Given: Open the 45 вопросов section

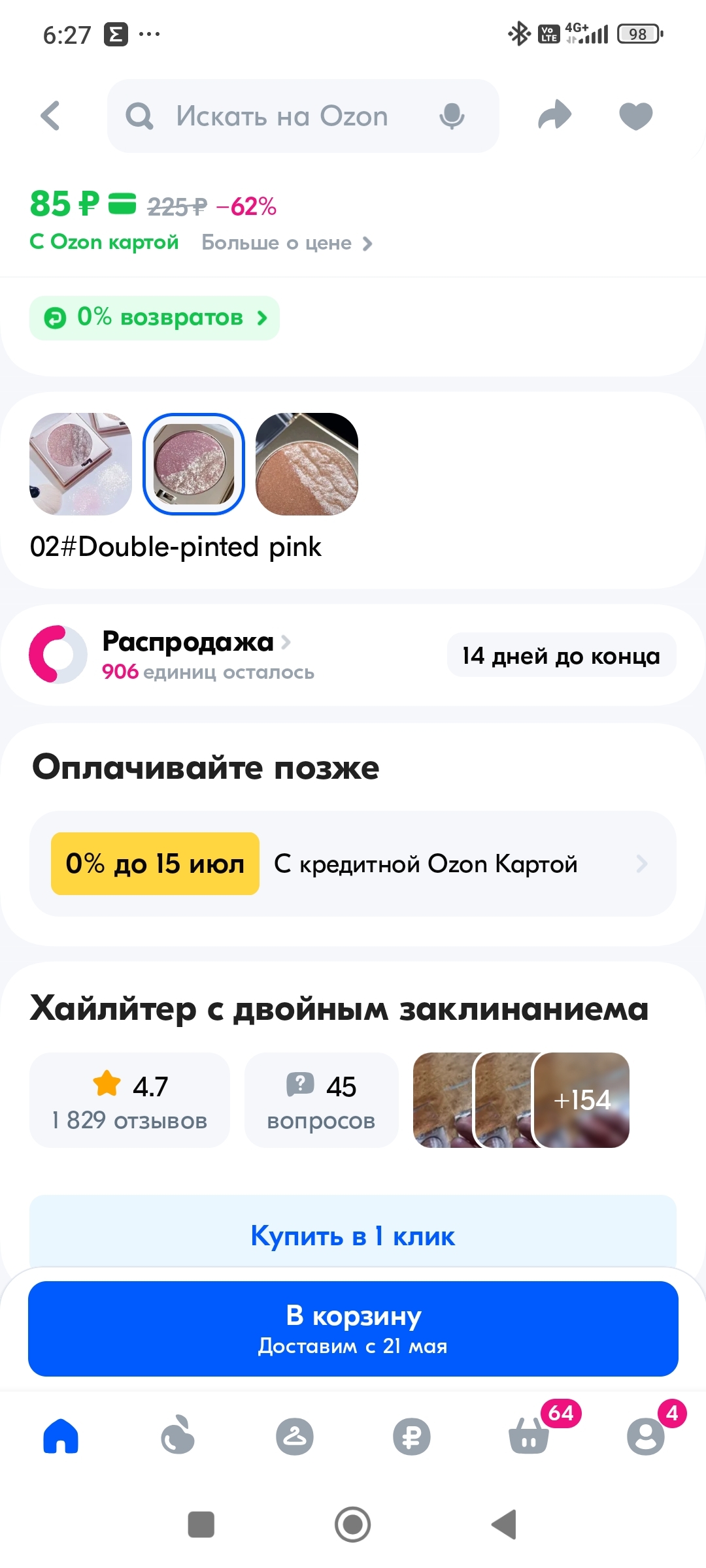Looking at the screenshot, I should 321,1100.
